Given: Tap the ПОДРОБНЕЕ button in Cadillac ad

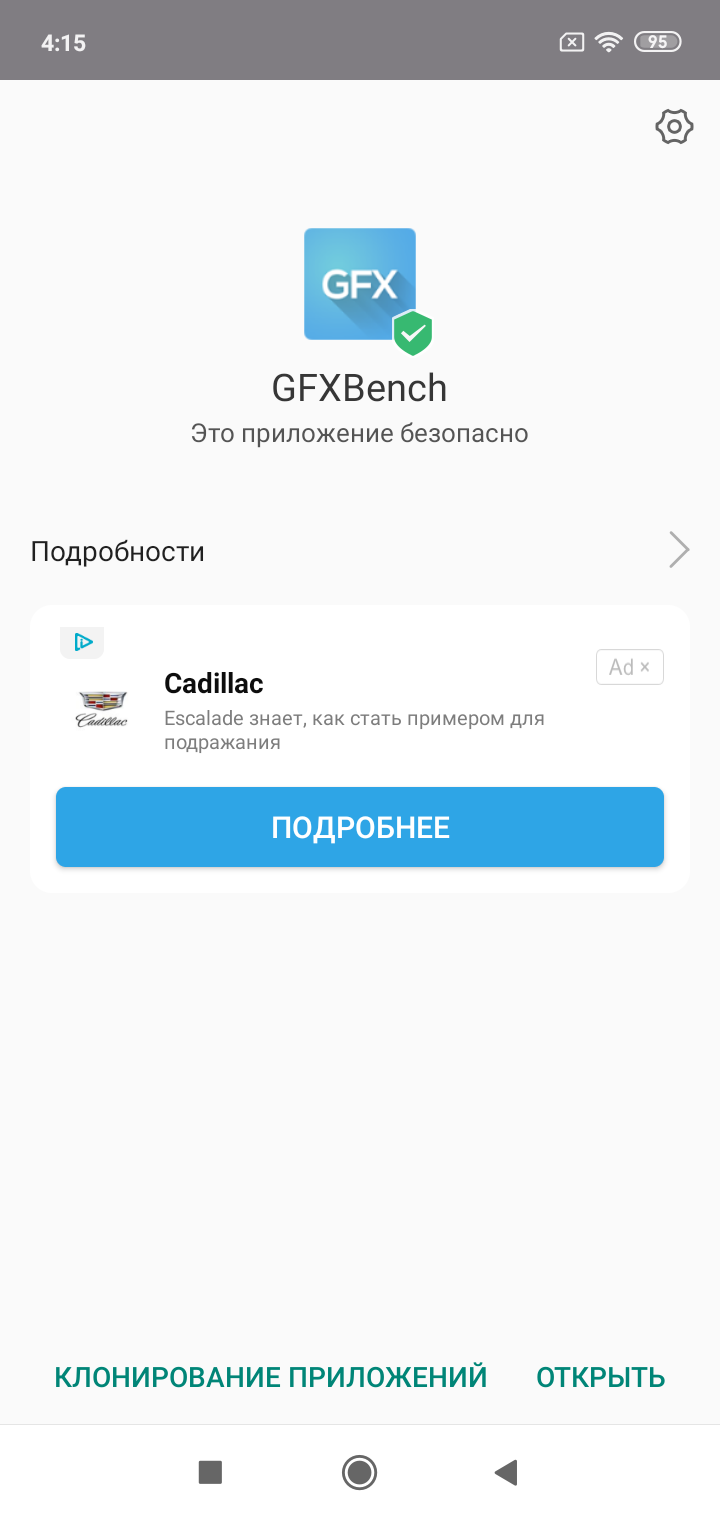Looking at the screenshot, I should pos(360,827).
